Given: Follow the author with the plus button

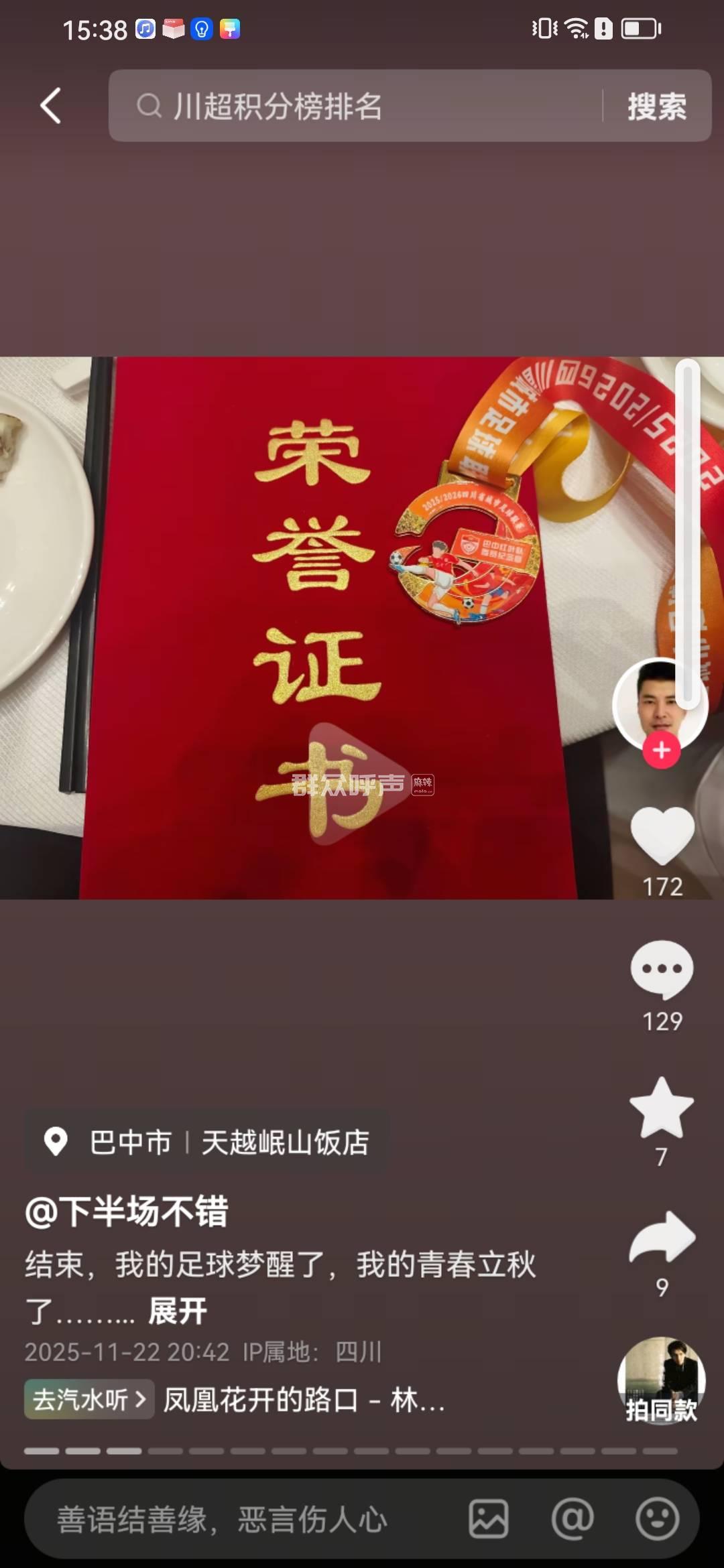Looking at the screenshot, I should click(x=662, y=750).
